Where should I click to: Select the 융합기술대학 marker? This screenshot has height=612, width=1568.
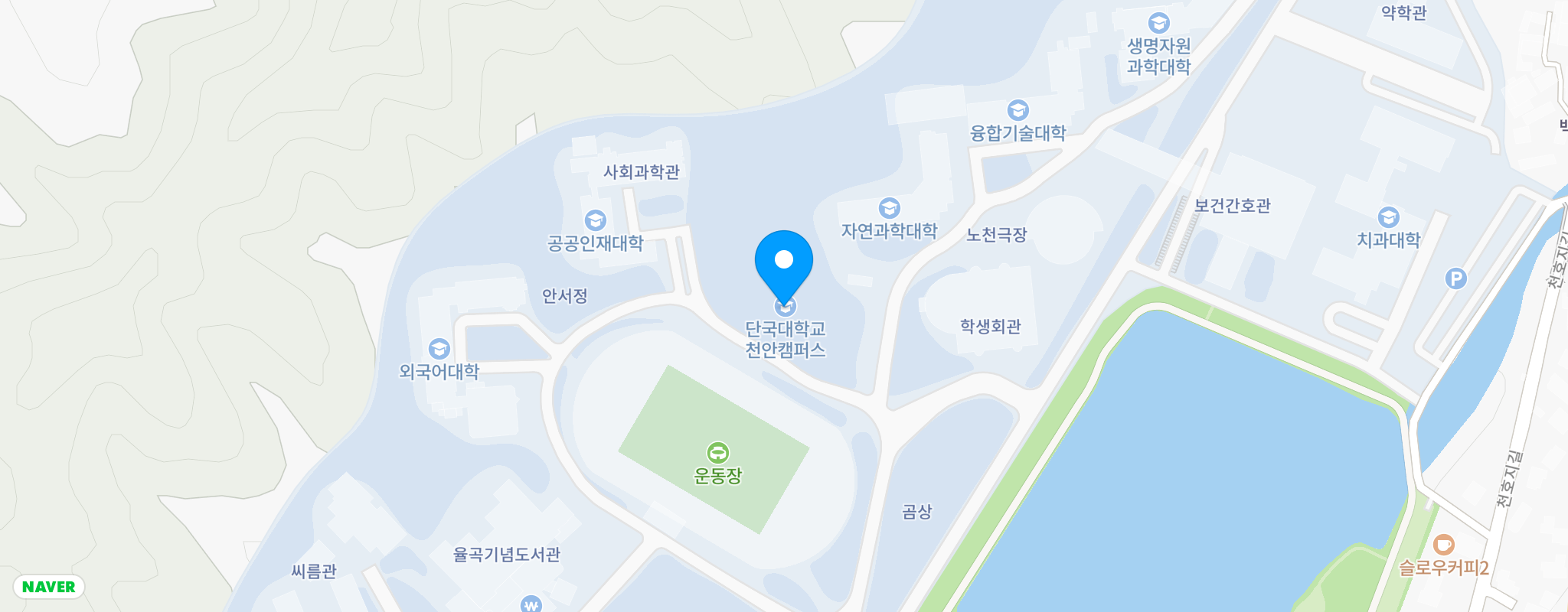click(1018, 110)
